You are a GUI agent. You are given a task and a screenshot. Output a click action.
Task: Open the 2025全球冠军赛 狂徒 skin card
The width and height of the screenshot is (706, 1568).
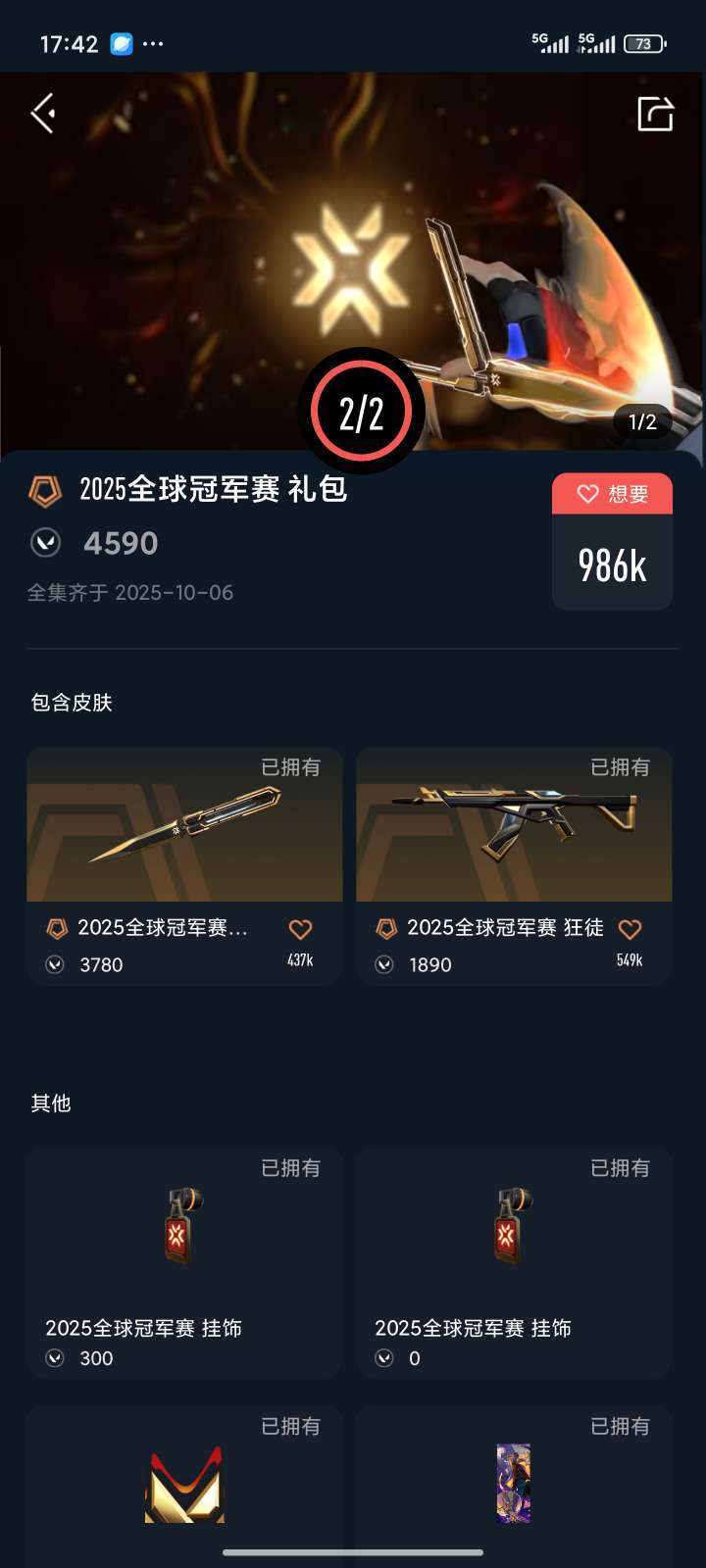[514, 843]
